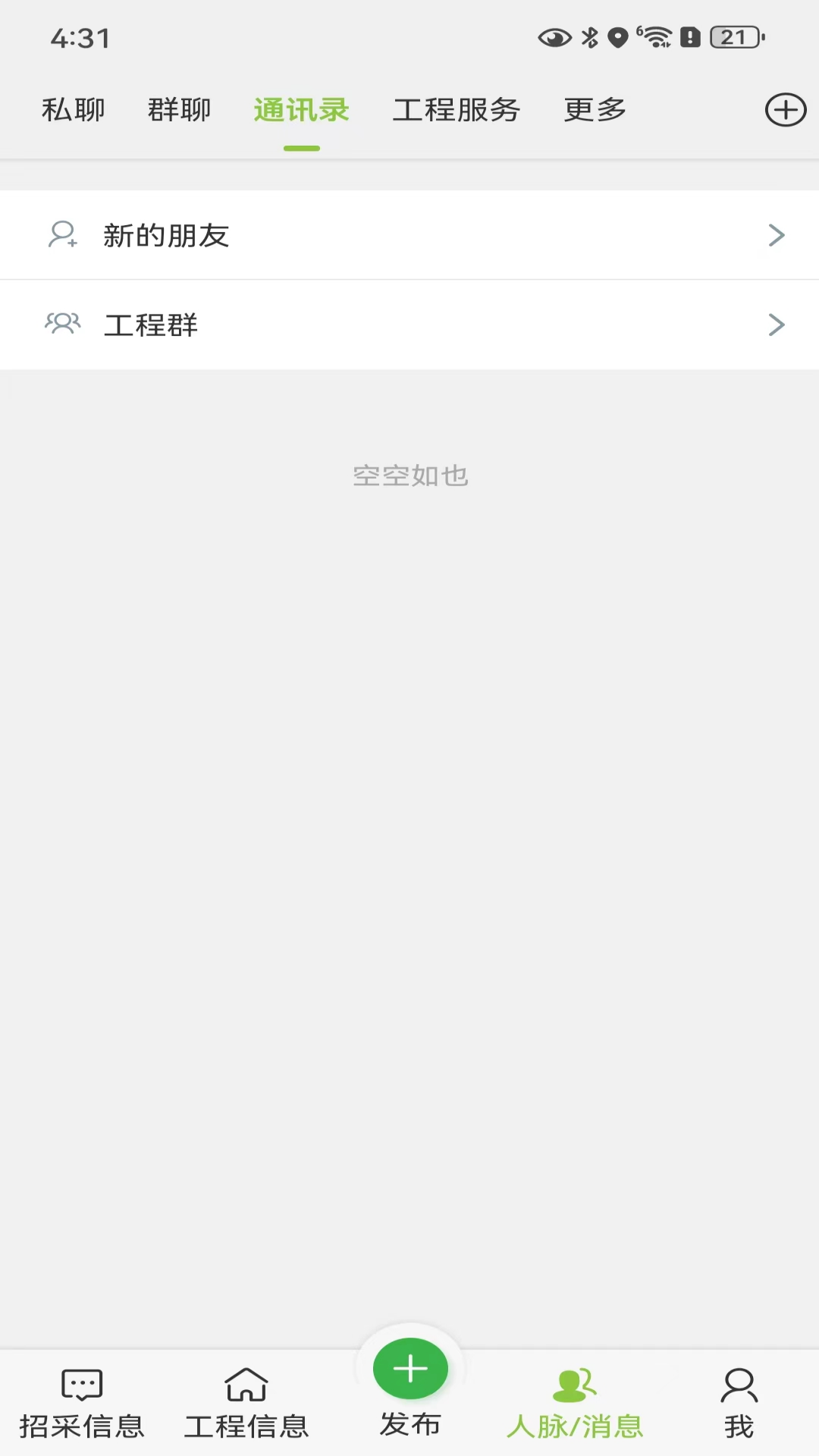Screen dimensions: 819x1456
Task: Go to 招采信息 in bottom navigation
Action: tap(82, 1404)
